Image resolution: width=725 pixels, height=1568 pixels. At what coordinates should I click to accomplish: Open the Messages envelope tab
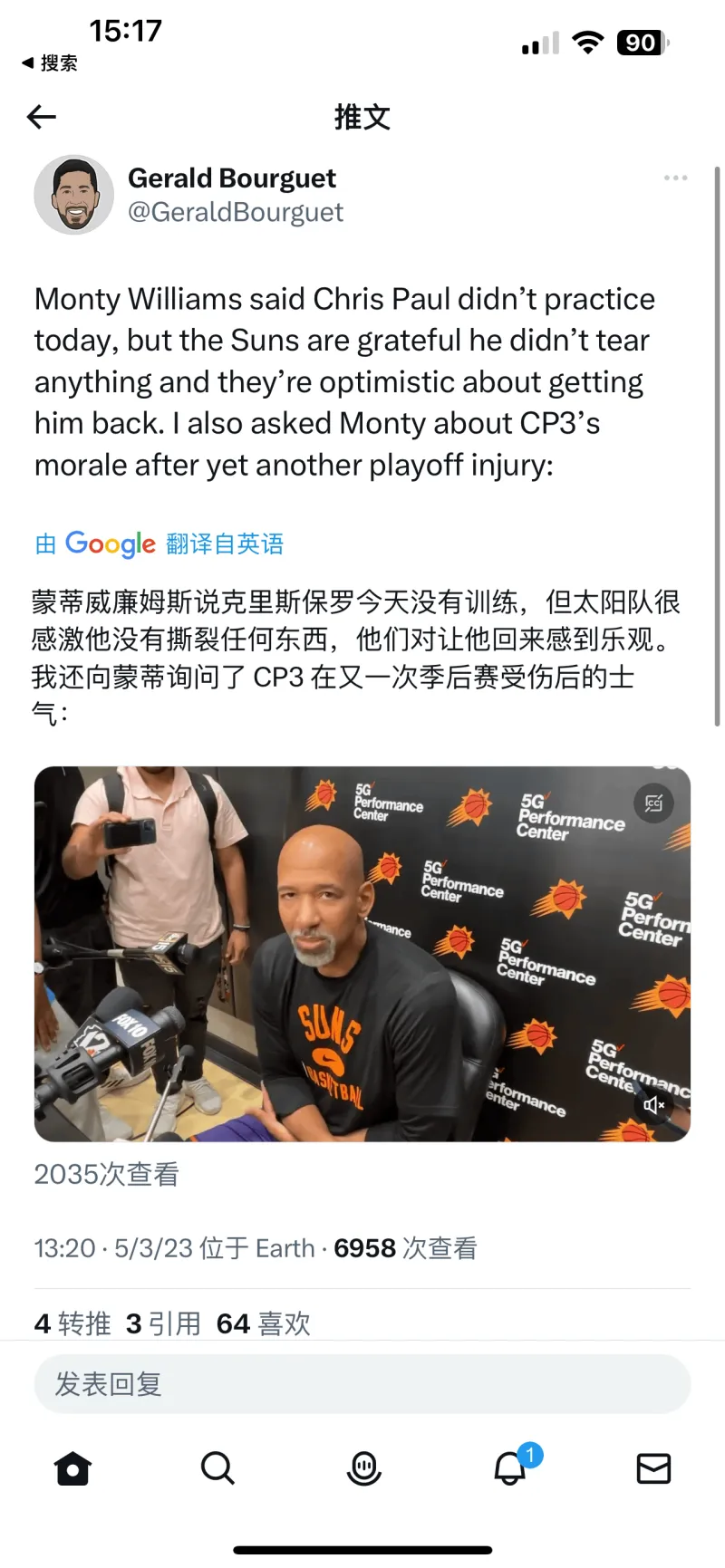(653, 1468)
